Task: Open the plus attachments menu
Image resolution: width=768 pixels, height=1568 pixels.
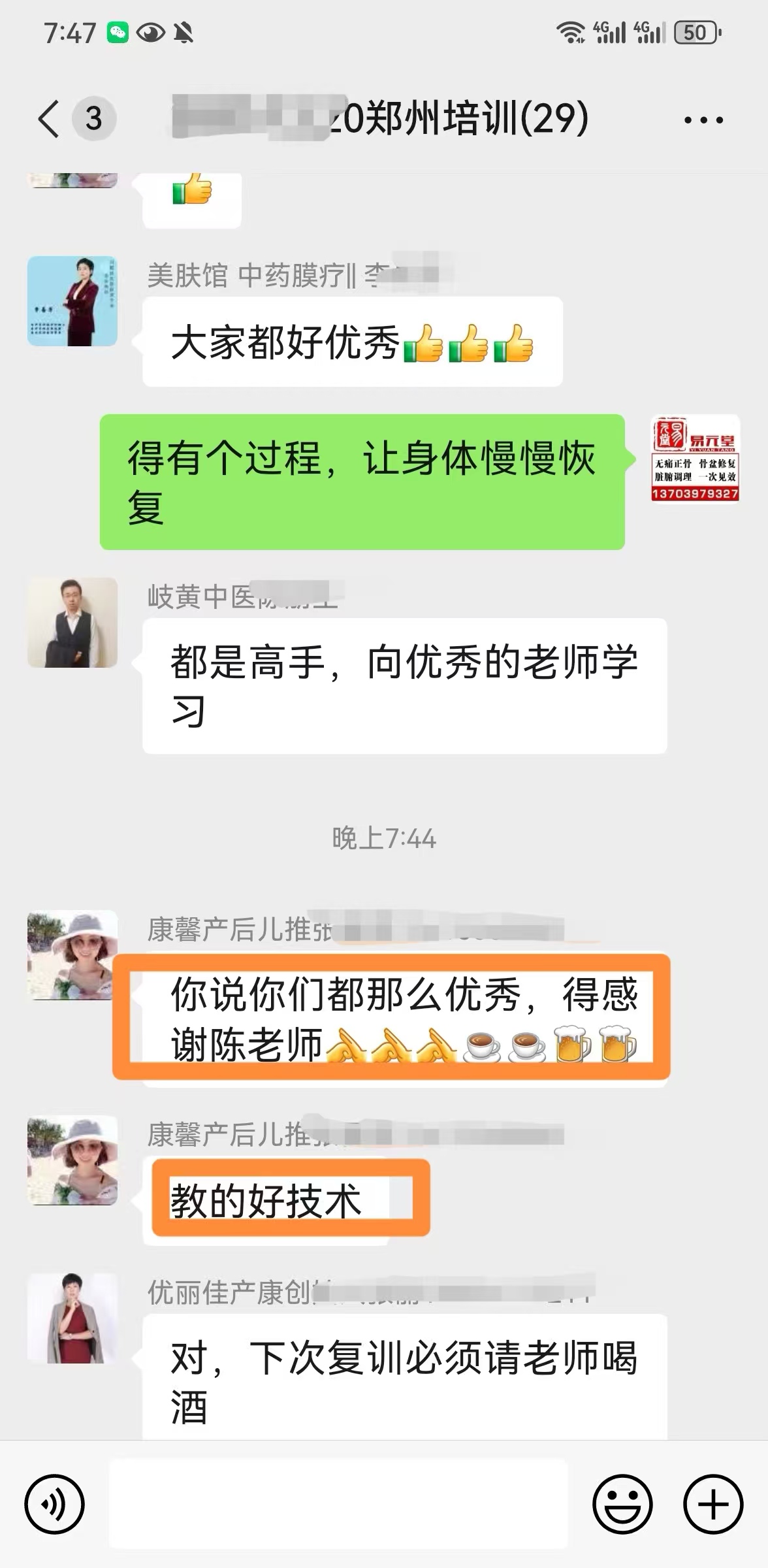Action: coord(713,1504)
